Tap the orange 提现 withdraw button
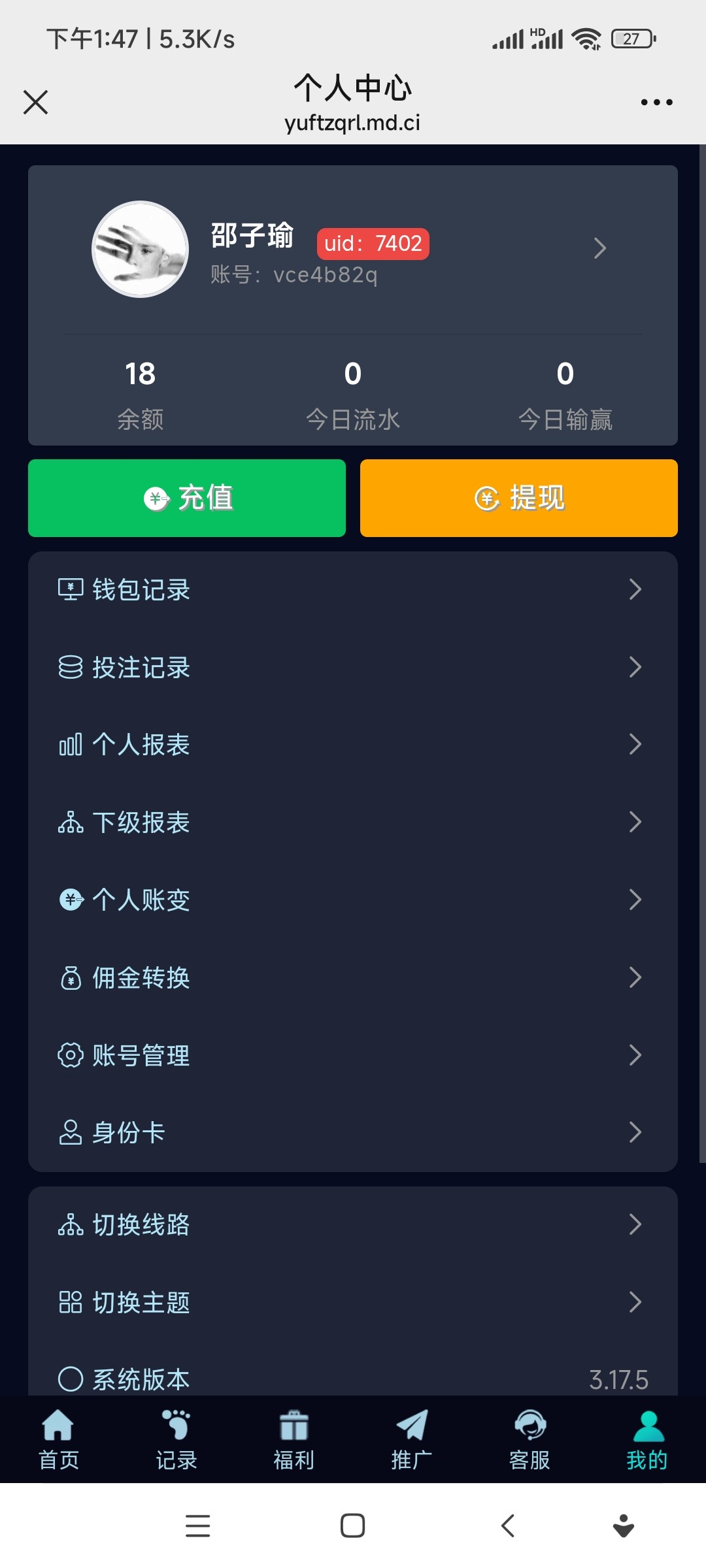This screenshot has width=706, height=1568. click(x=519, y=498)
